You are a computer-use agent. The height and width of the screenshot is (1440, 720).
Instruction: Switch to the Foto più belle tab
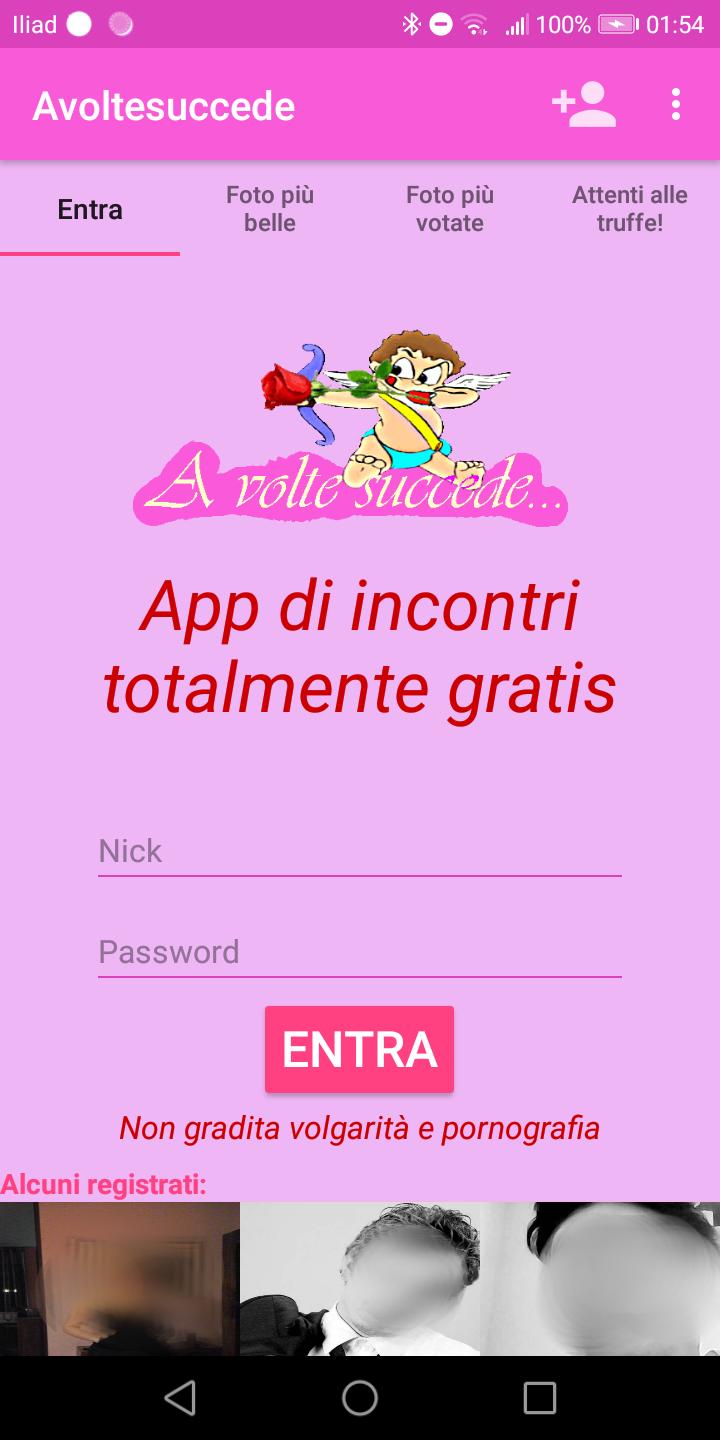270,209
